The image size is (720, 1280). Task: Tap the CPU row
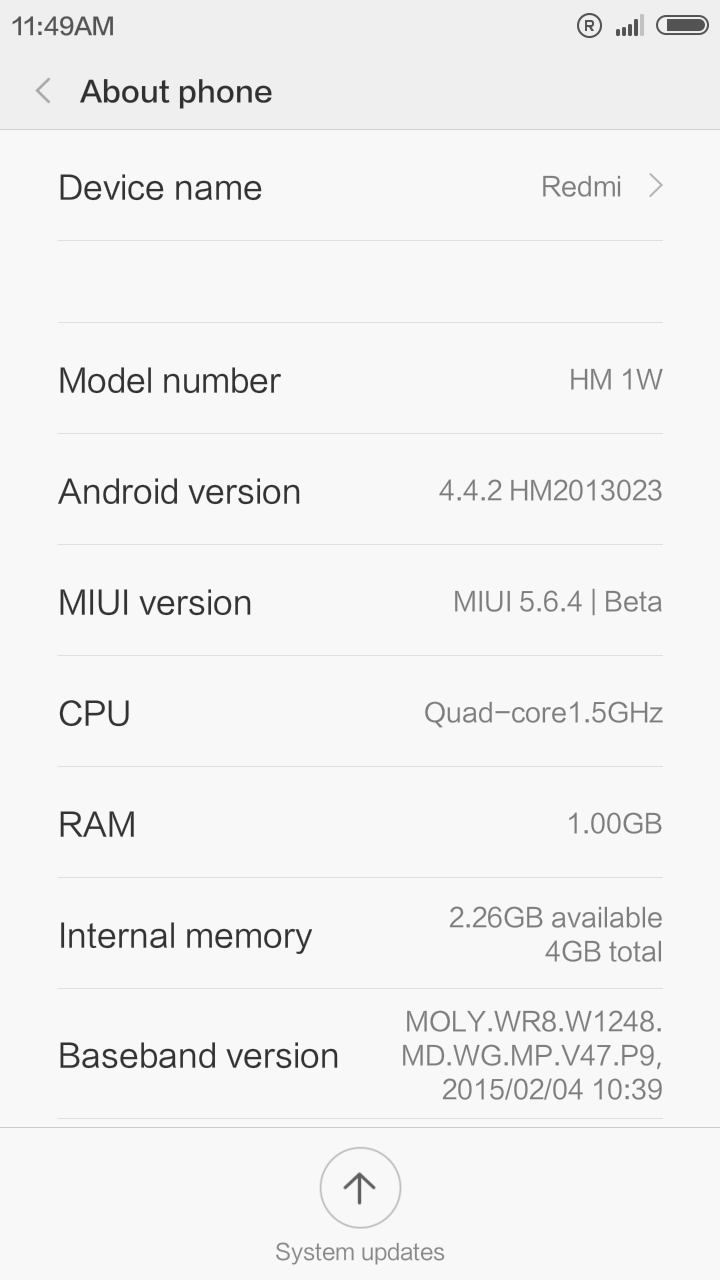pos(360,712)
